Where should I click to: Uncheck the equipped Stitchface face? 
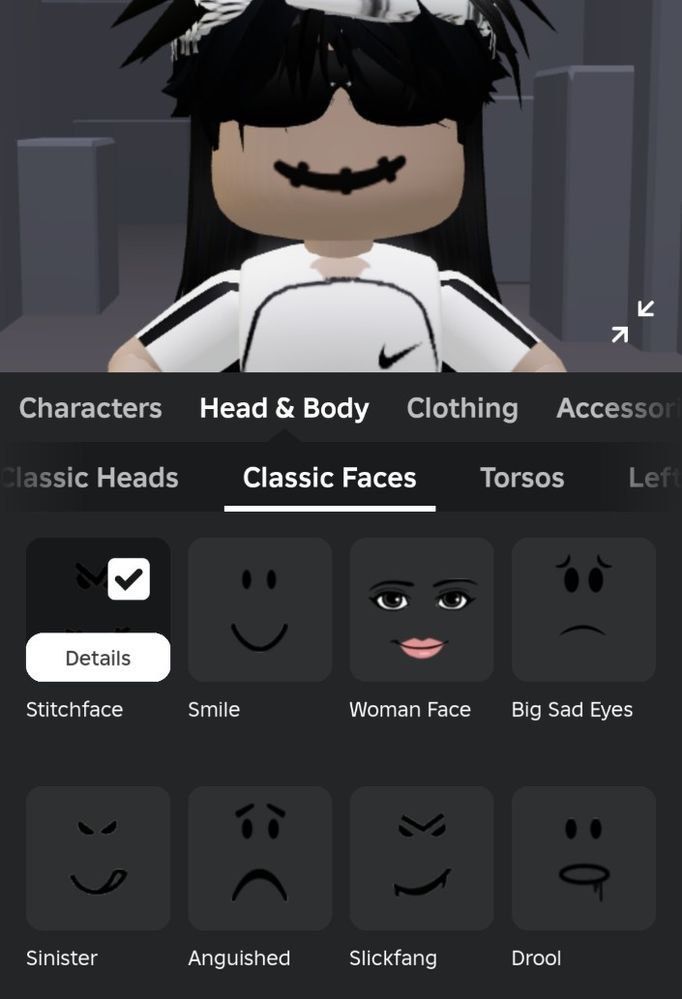point(129,579)
